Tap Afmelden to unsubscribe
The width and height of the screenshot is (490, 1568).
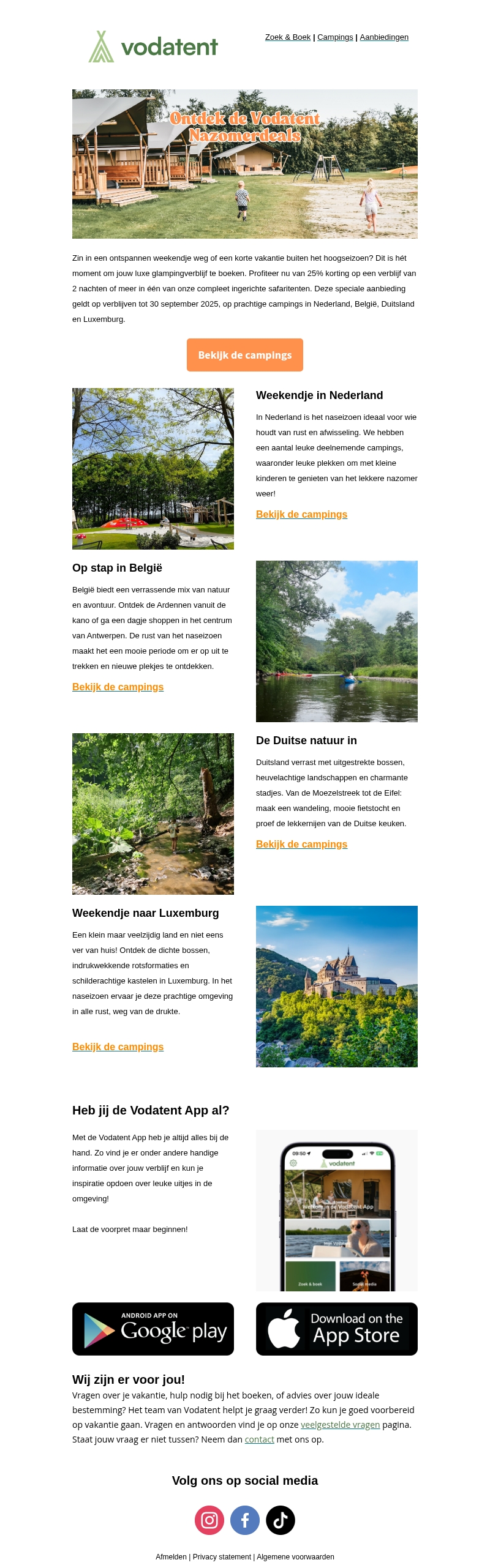pyautogui.click(x=171, y=1557)
